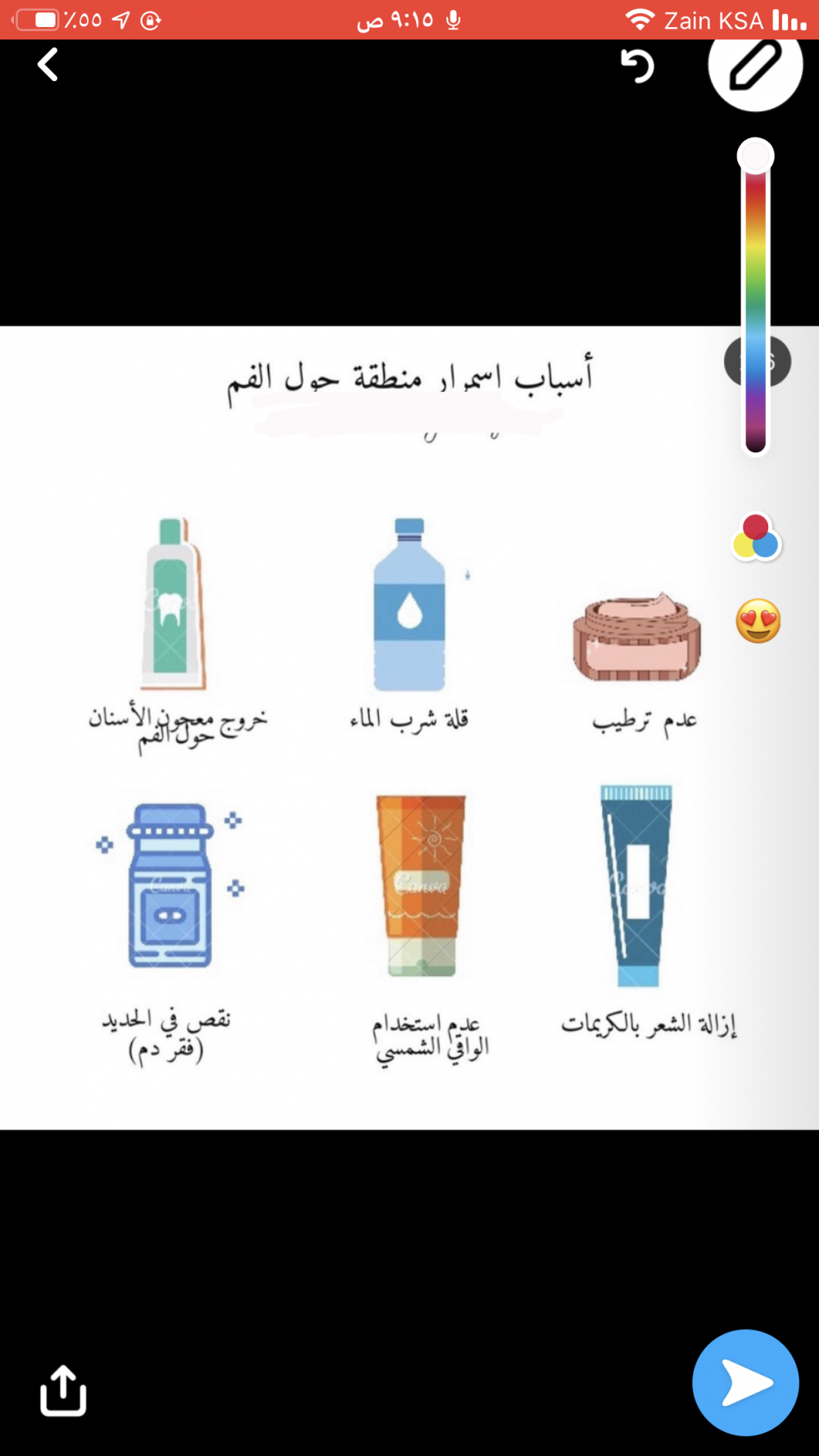819x1456 pixels.
Task: Share or export the snap
Action: coord(63,1390)
